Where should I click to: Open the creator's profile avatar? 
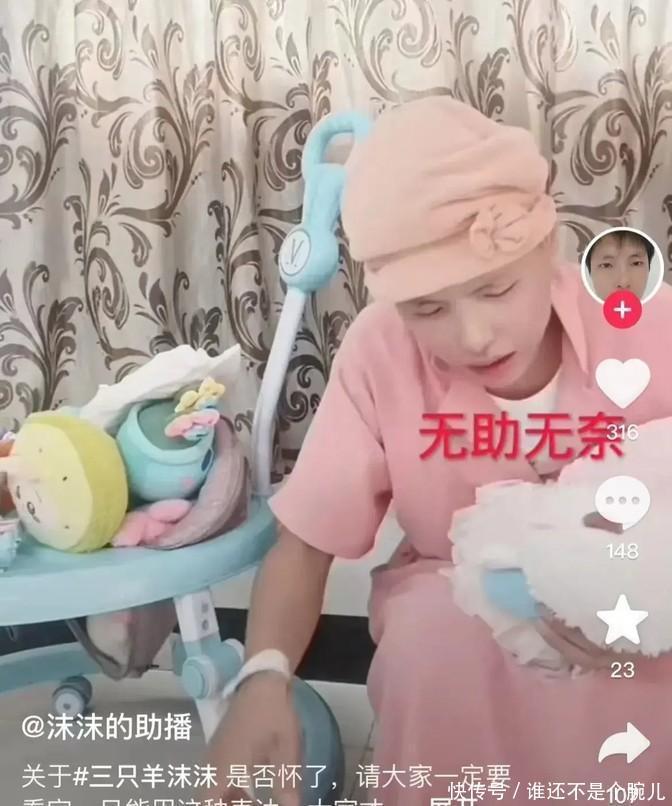click(621, 265)
